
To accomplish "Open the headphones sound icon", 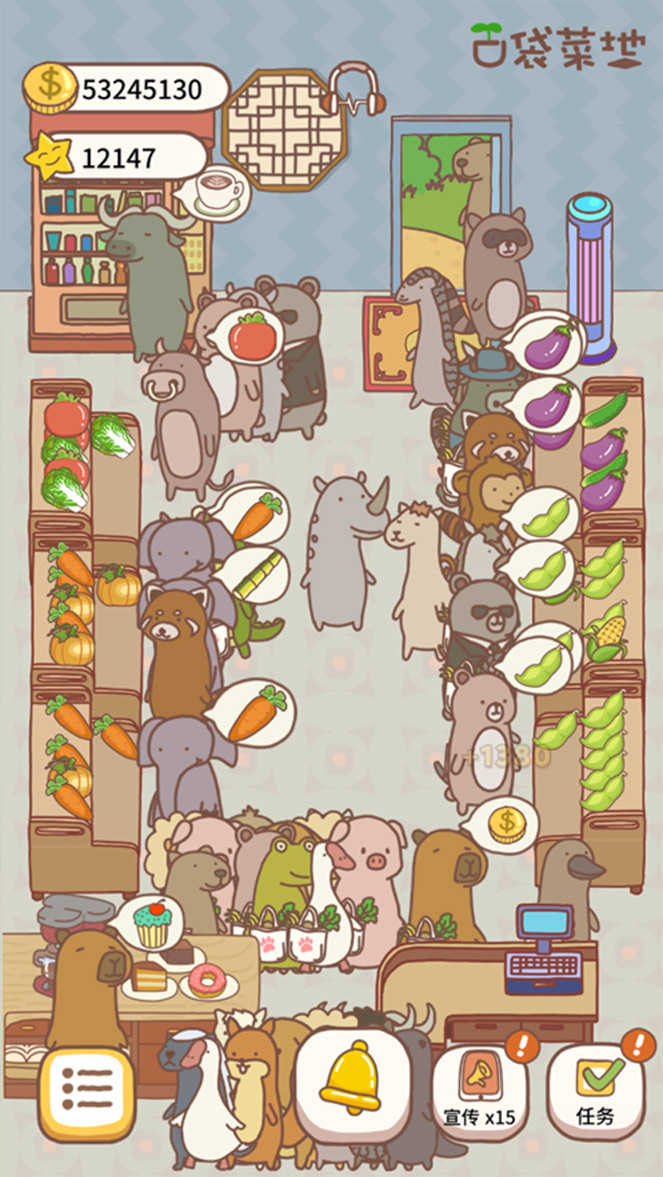I will tap(355, 90).
